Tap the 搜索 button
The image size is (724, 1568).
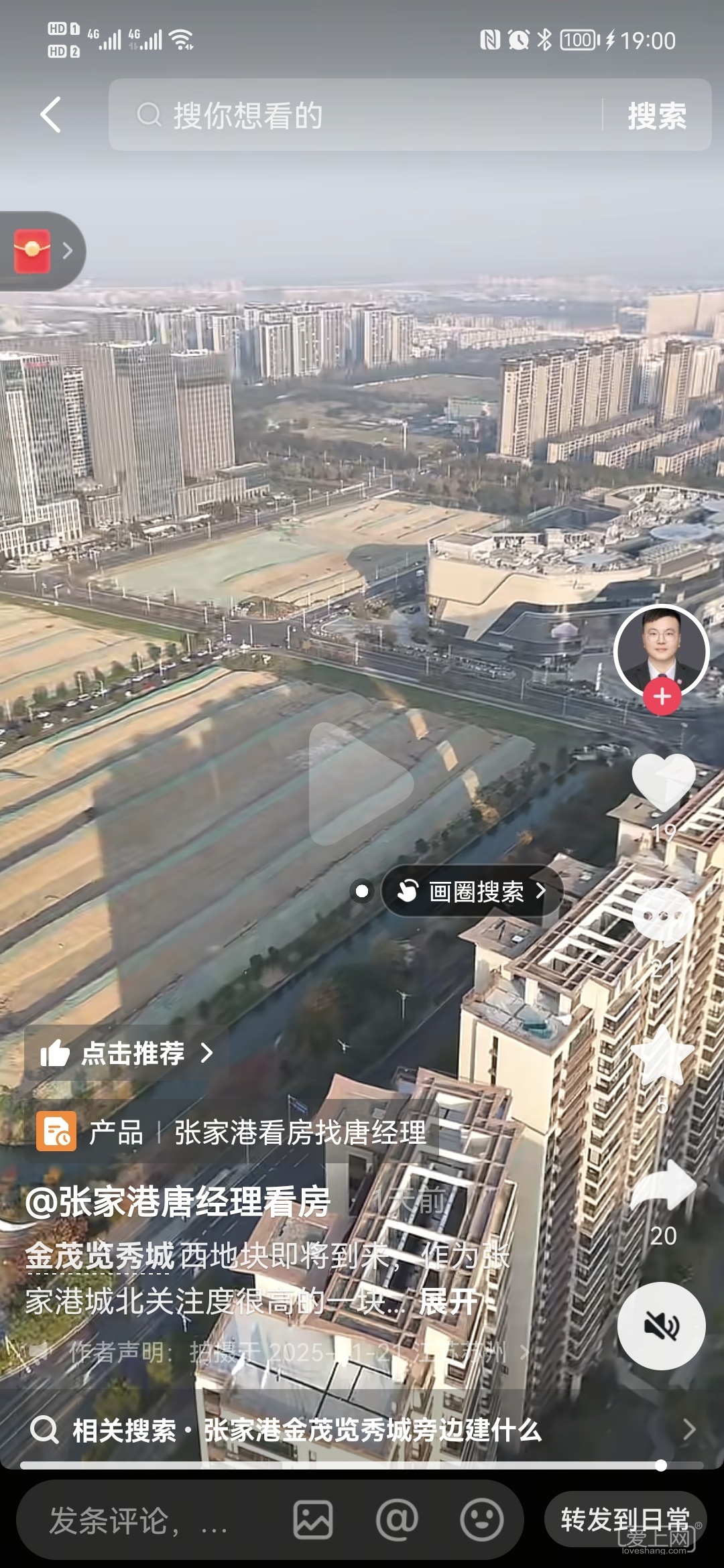point(656,116)
